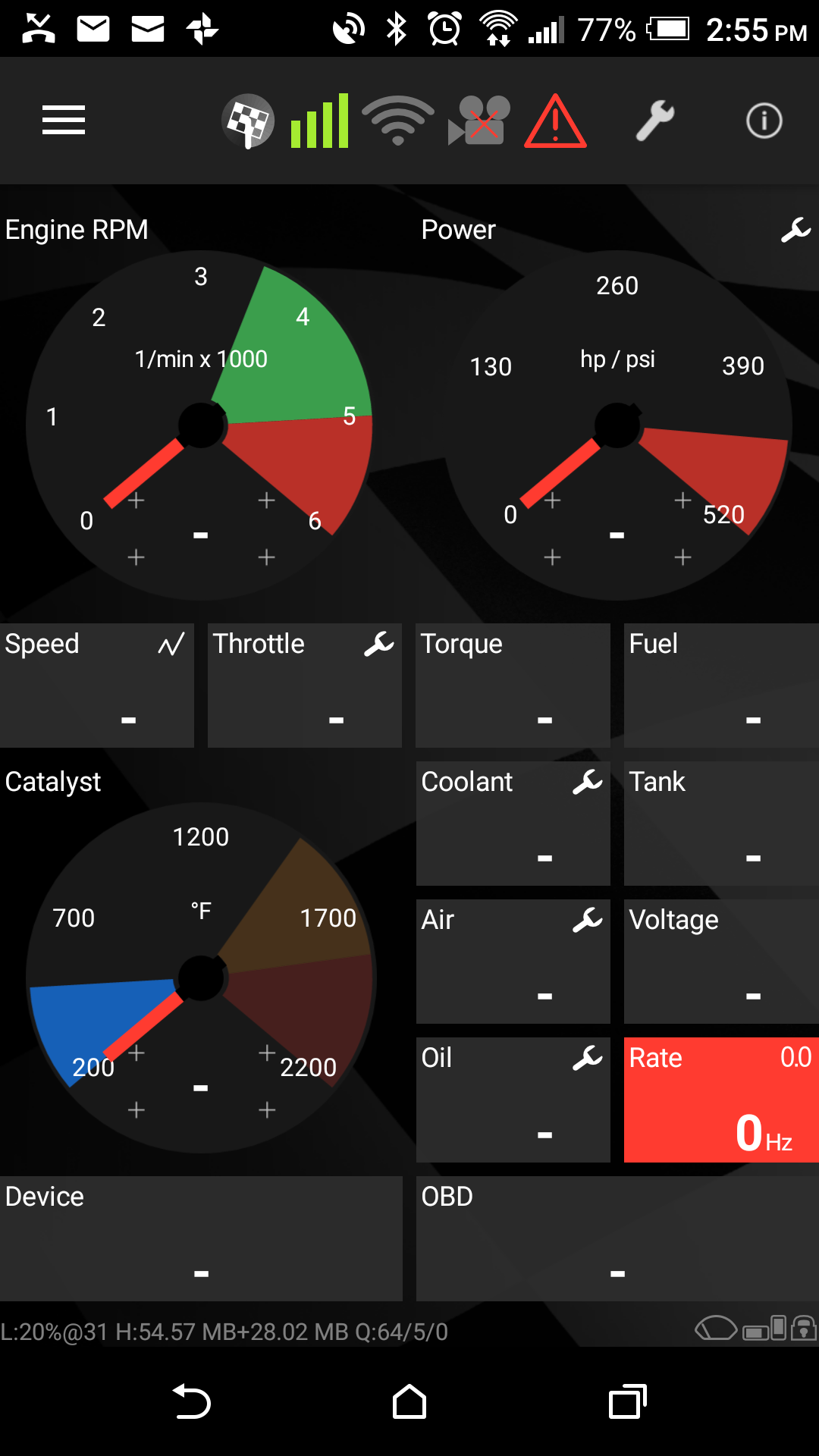Open the Engine RPM gauge
819x1456 pixels.
click(200, 425)
